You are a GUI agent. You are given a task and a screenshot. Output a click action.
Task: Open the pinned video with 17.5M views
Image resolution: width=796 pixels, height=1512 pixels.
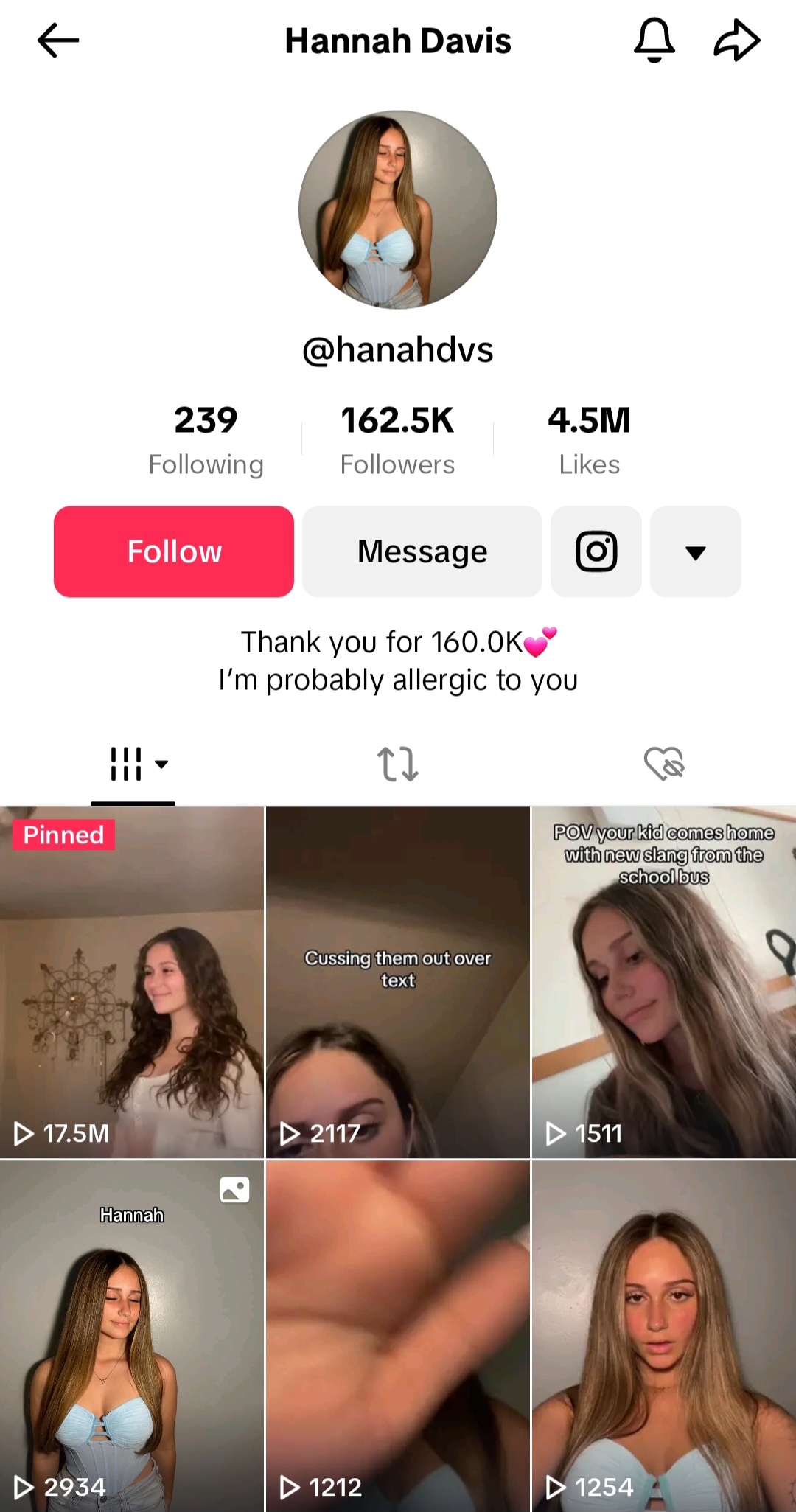[x=132, y=982]
